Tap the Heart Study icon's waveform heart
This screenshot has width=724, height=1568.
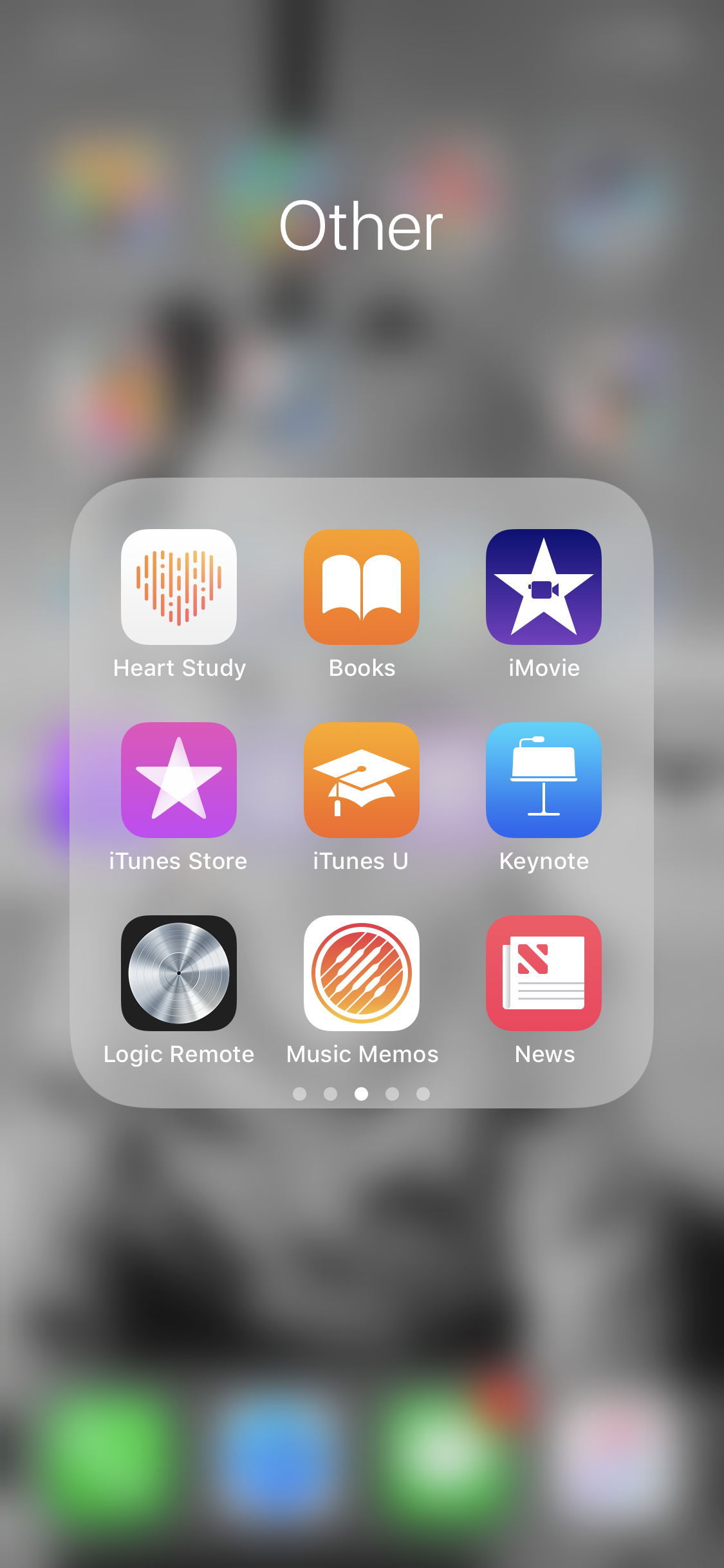pos(181,588)
